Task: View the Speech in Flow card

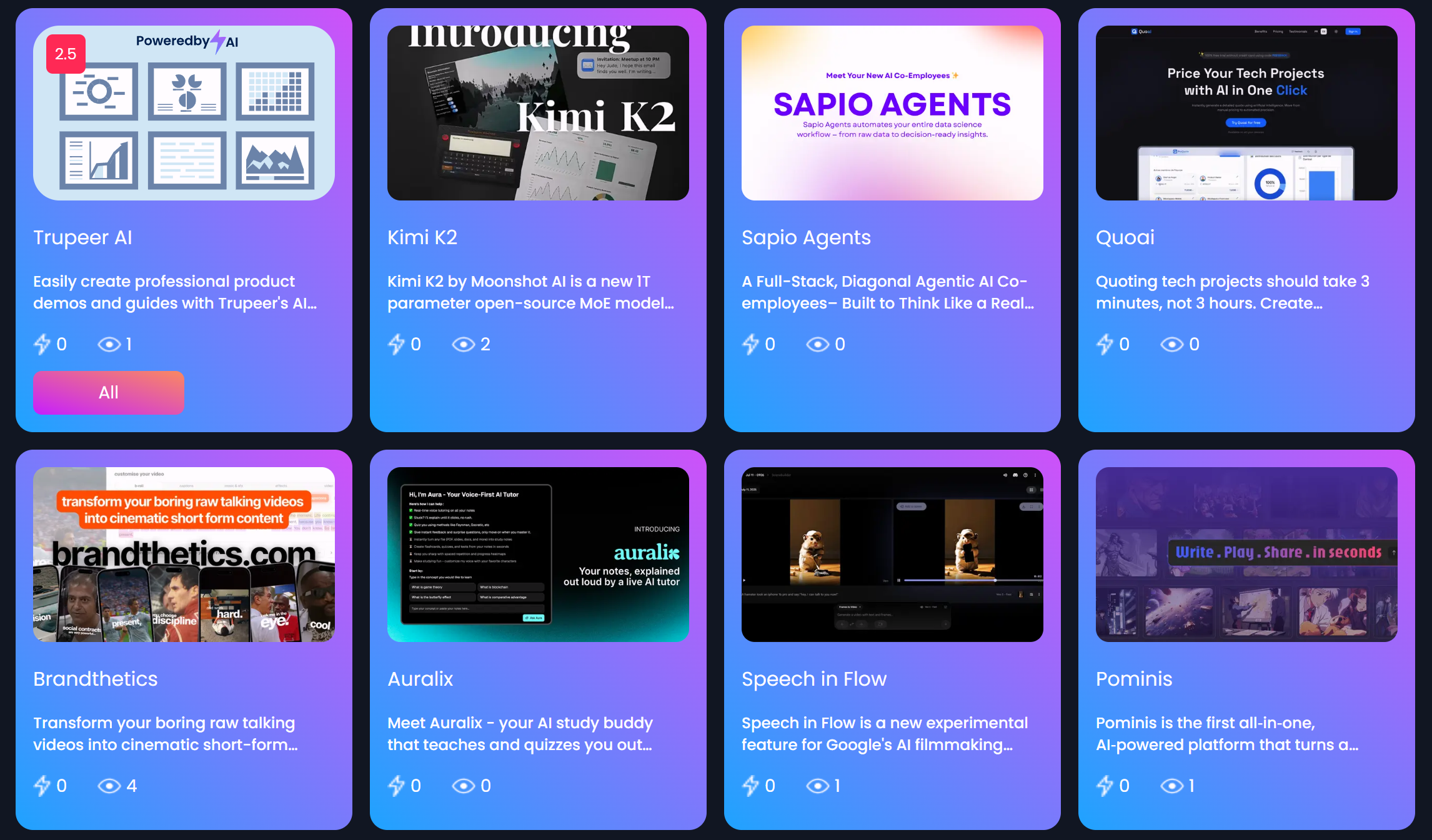Action: [814, 679]
